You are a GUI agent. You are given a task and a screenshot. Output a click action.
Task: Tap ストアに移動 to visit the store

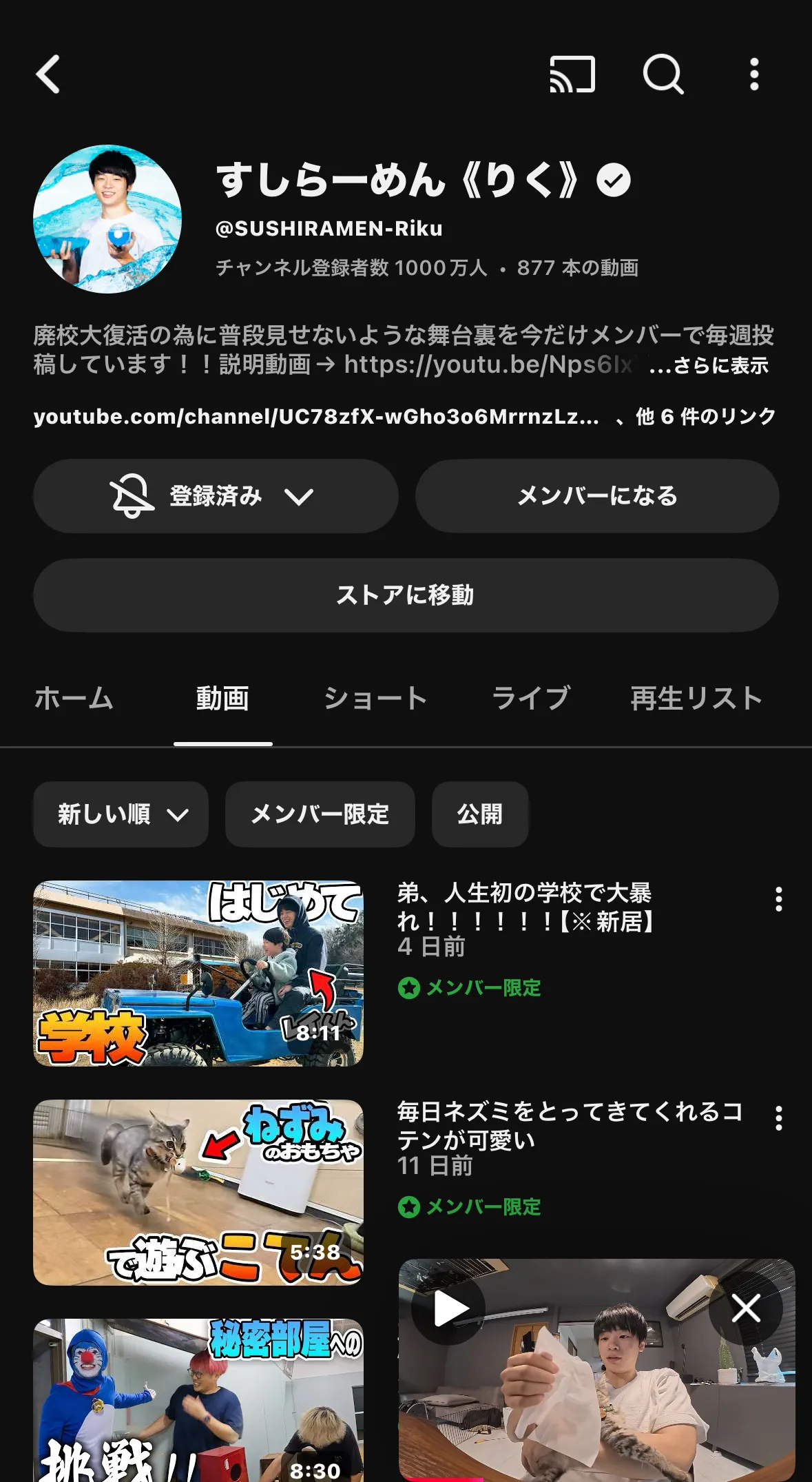pyautogui.click(x=406, y=595)
